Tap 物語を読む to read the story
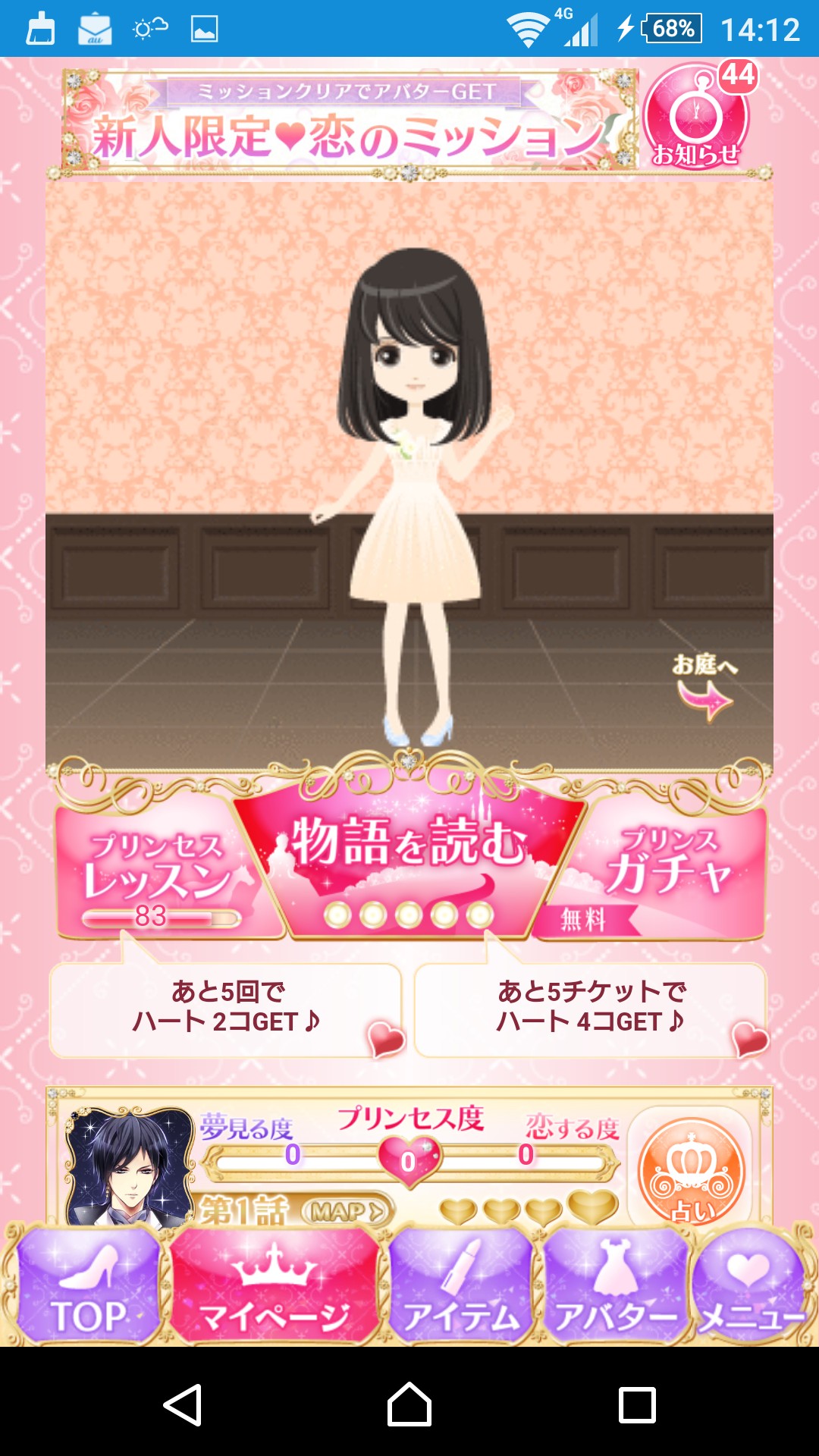The height and width of the screenshot is (1456, 819). coord(409,861)
